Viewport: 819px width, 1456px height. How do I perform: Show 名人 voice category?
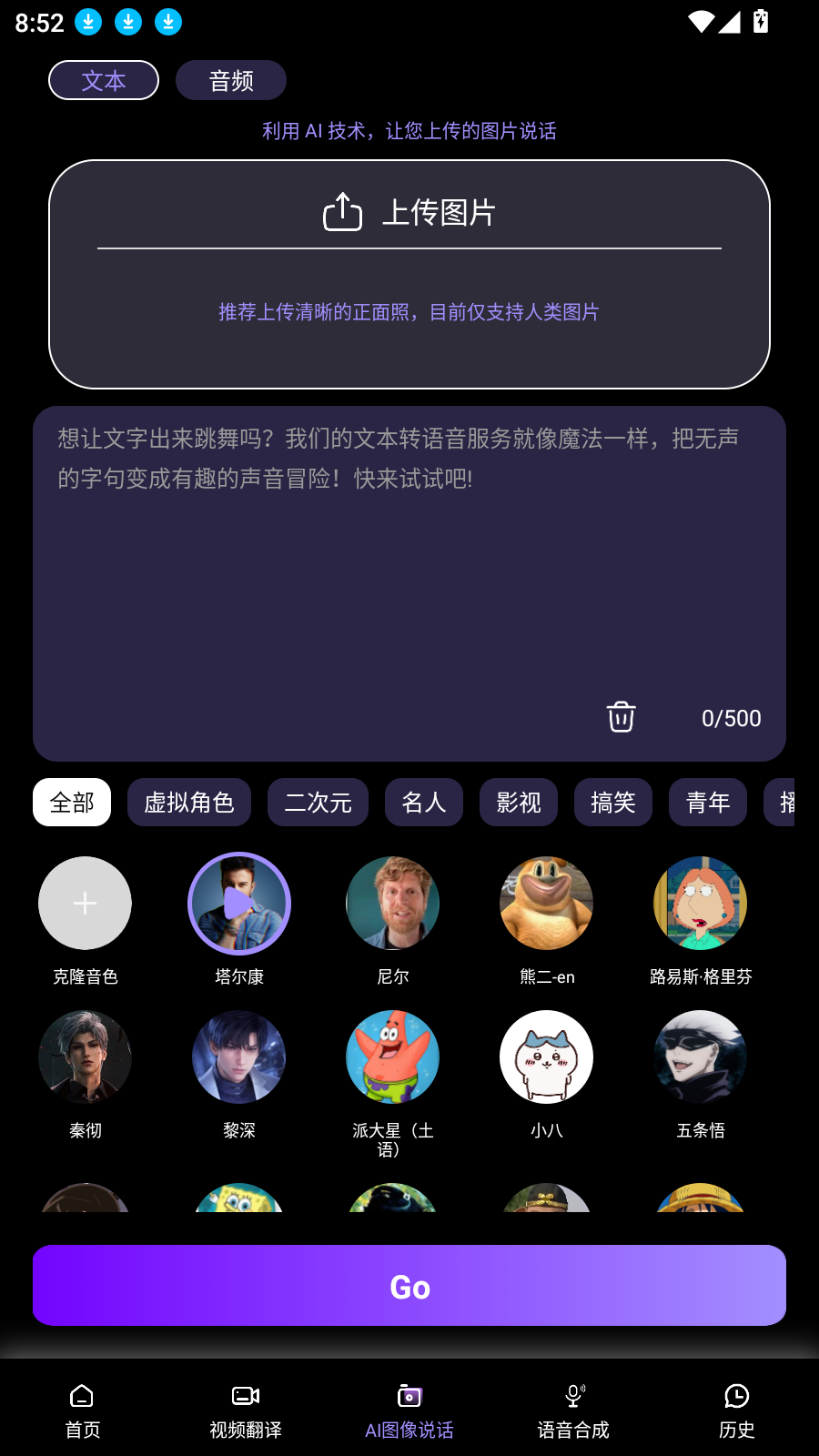point(424,803)
